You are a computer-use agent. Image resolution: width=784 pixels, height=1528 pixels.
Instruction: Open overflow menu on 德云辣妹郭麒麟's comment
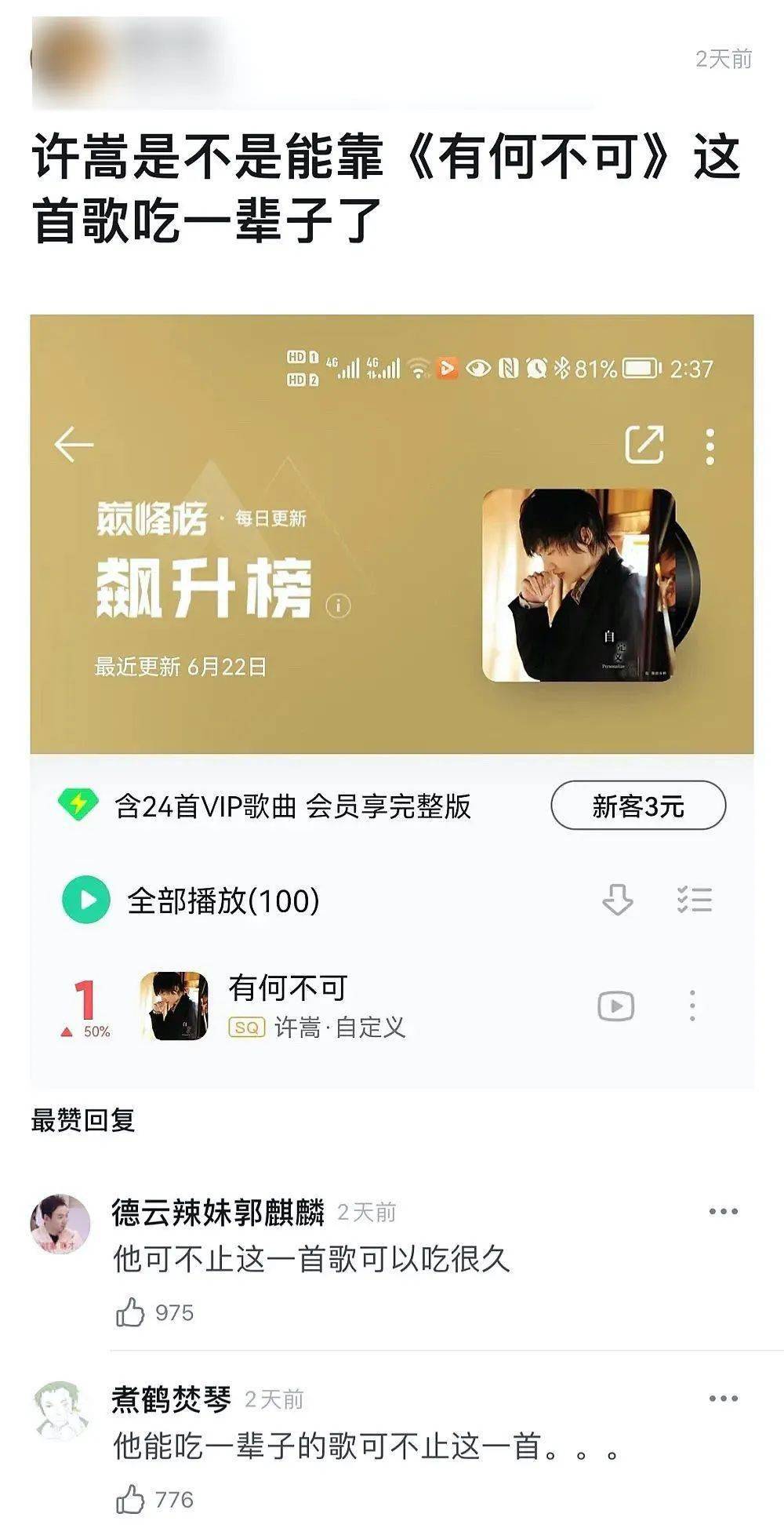click(x=723, y=1212)
